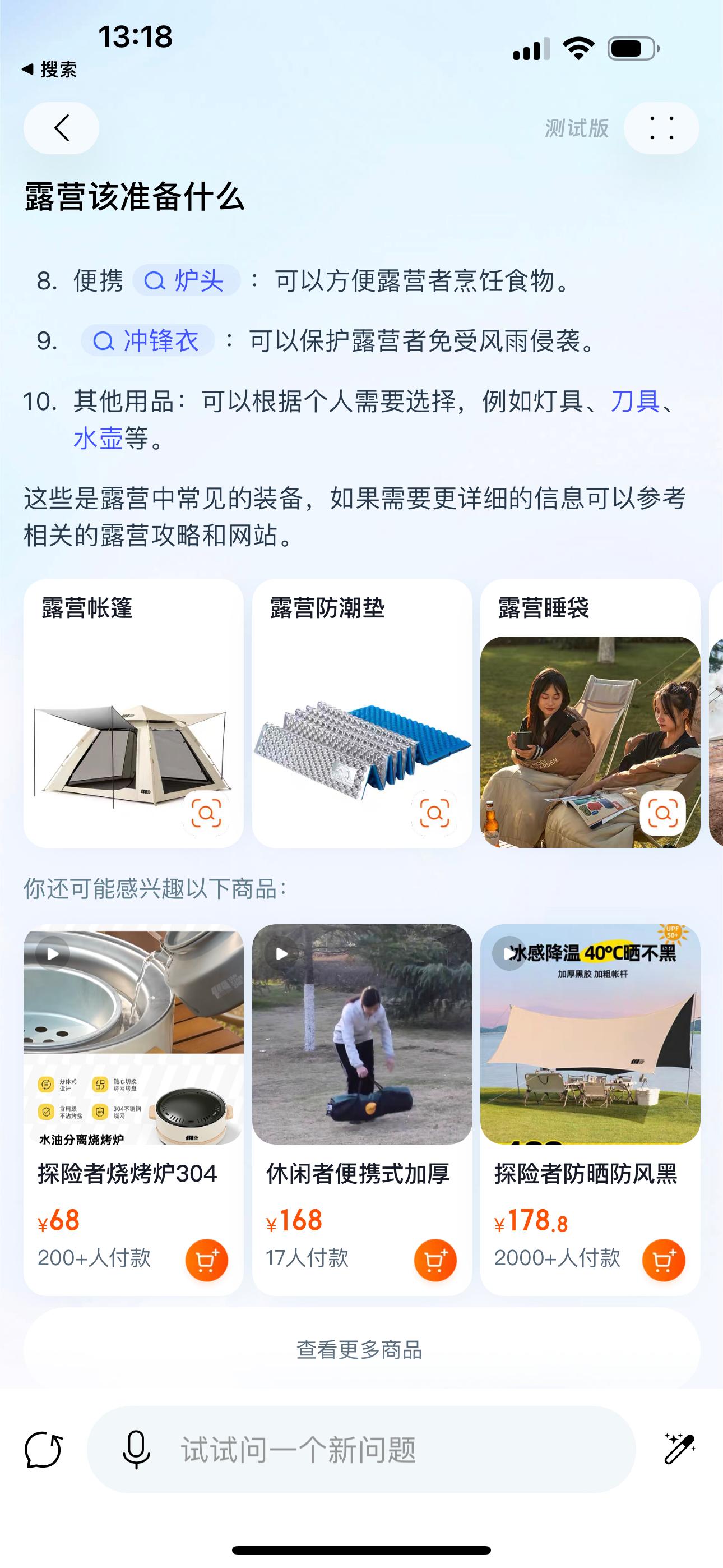Add 休闲者便携式加厚 to cart
The width and height of the screenshot is (723, 1568).
pos(435,1260)
